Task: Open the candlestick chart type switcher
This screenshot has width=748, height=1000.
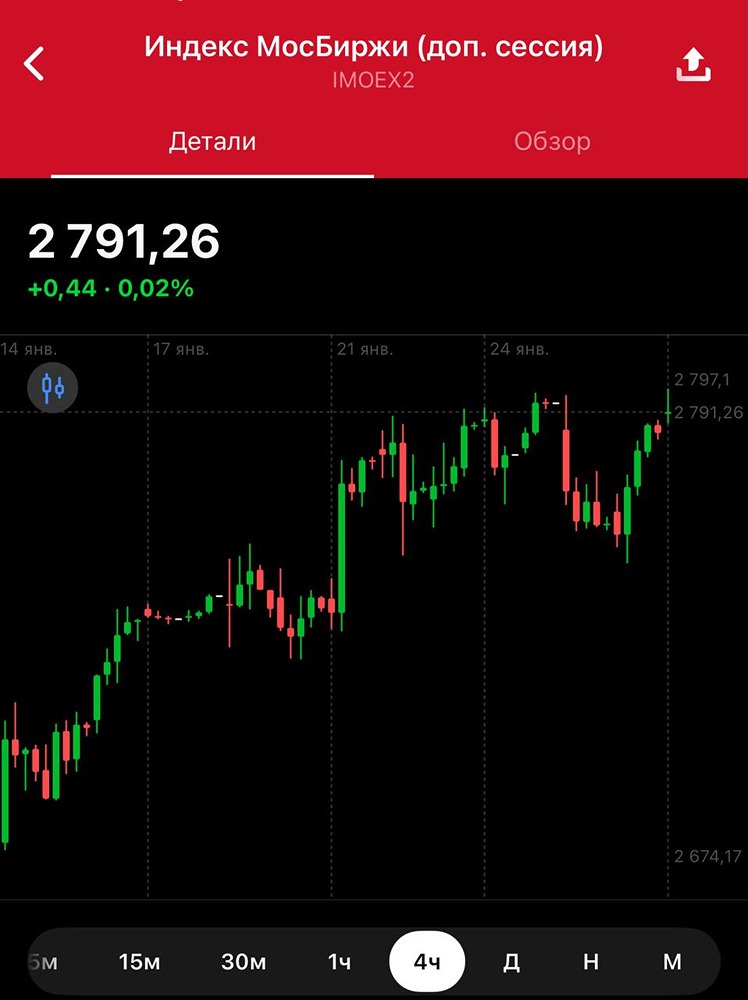Action: coord(53,387)
